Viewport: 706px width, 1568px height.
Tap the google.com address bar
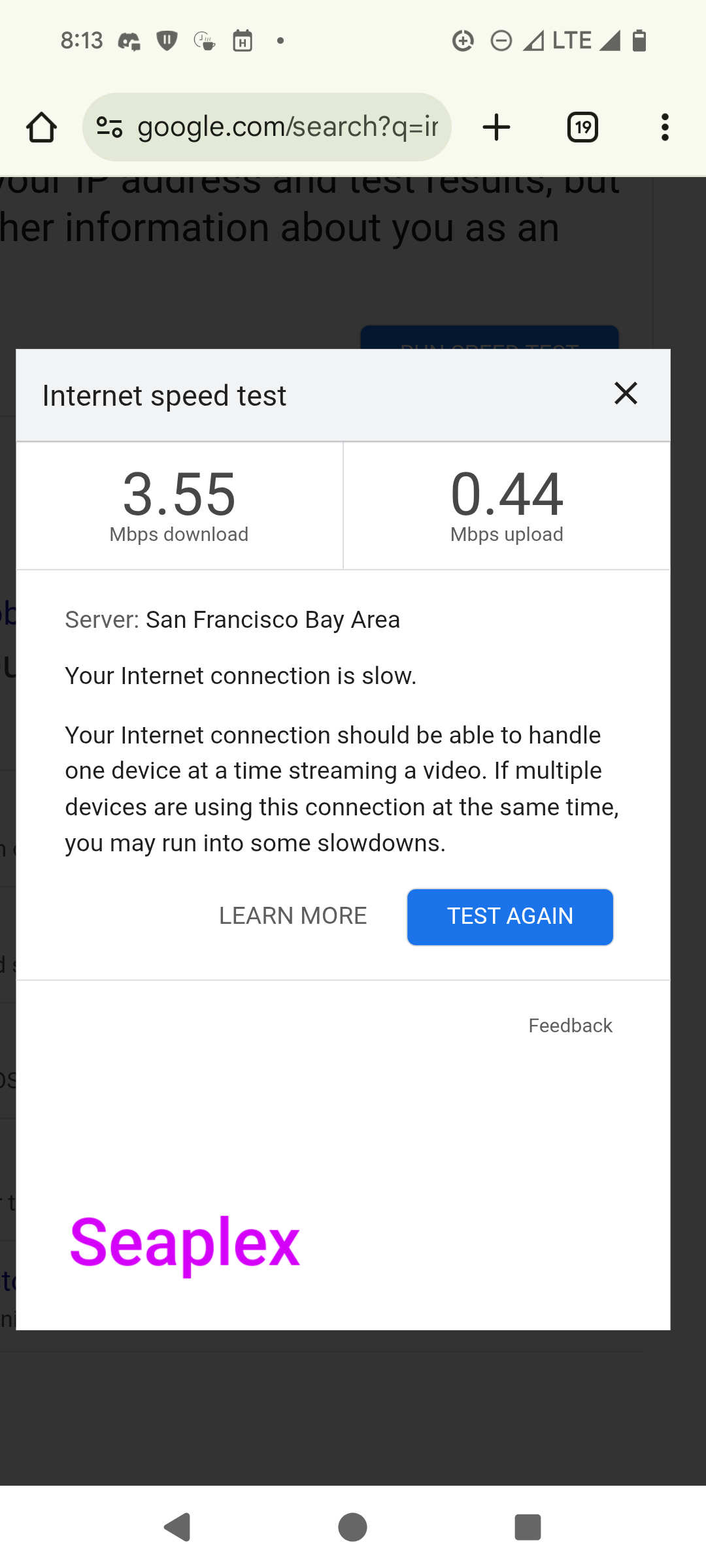click(267, 127)
